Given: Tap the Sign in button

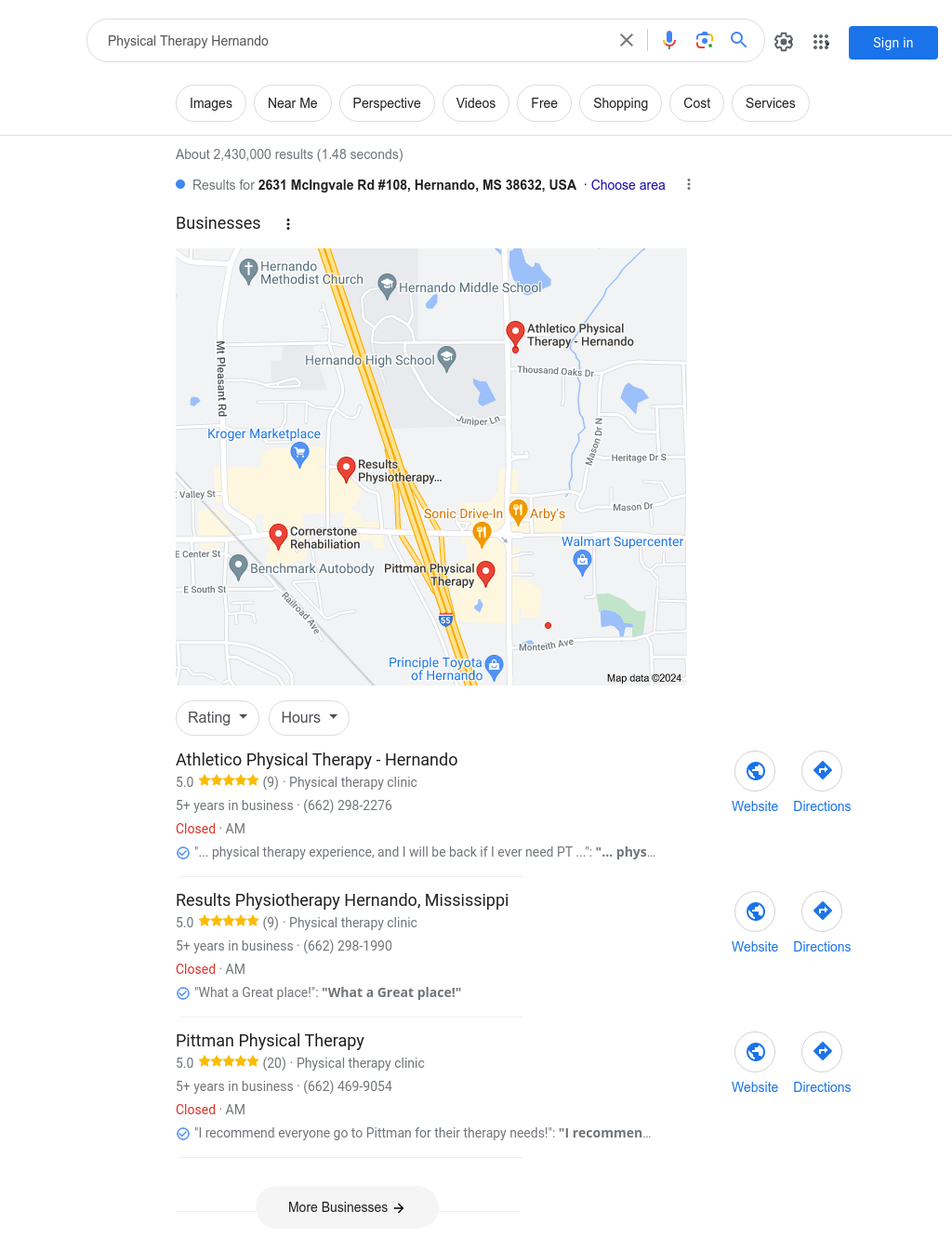Looking at the screenshot, I should pyautogui.click(x=892, y=43).
